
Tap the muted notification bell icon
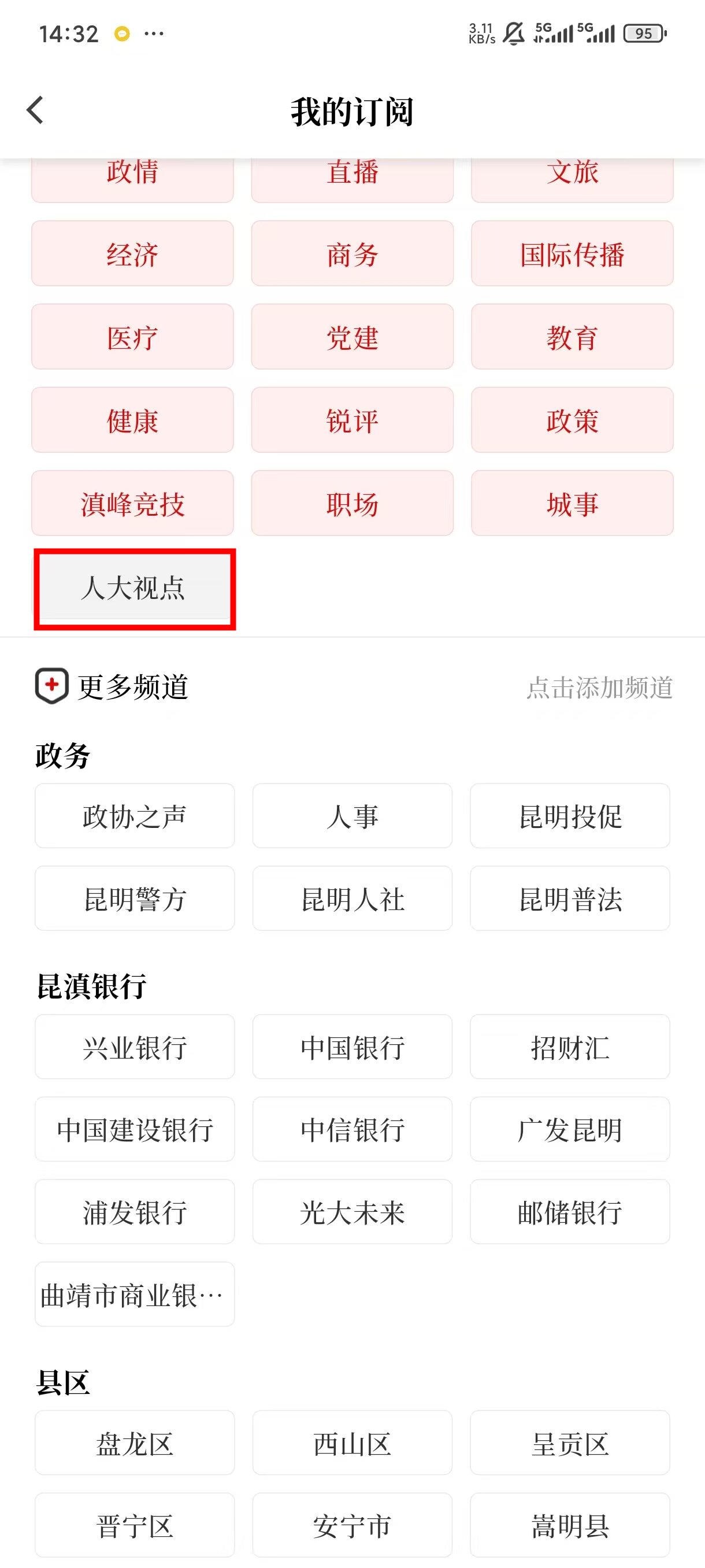pyautogui.click(x=513, y=34)
